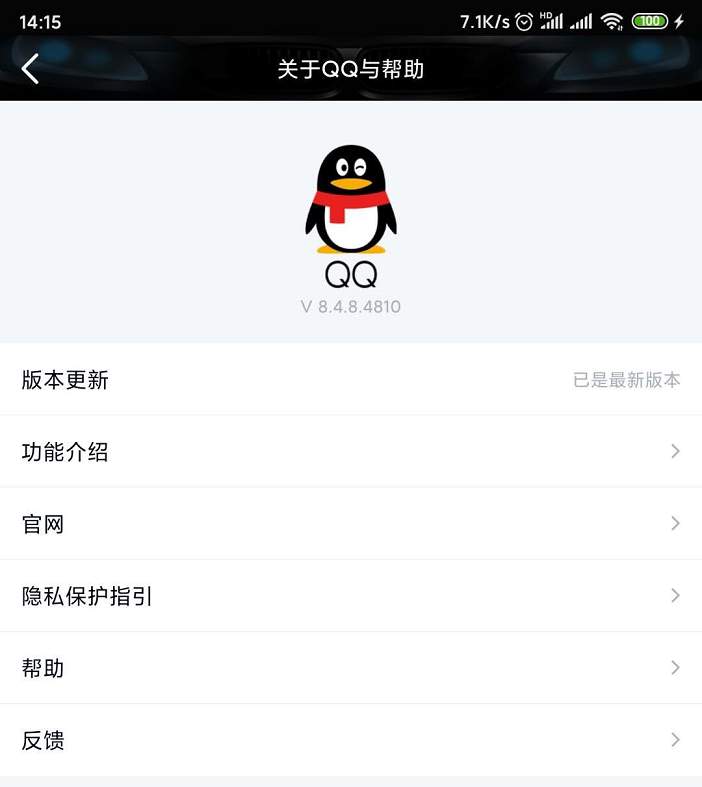The image size is (702, 787).
Task: Open the 帮助 help row
Action: coord(350,668)
